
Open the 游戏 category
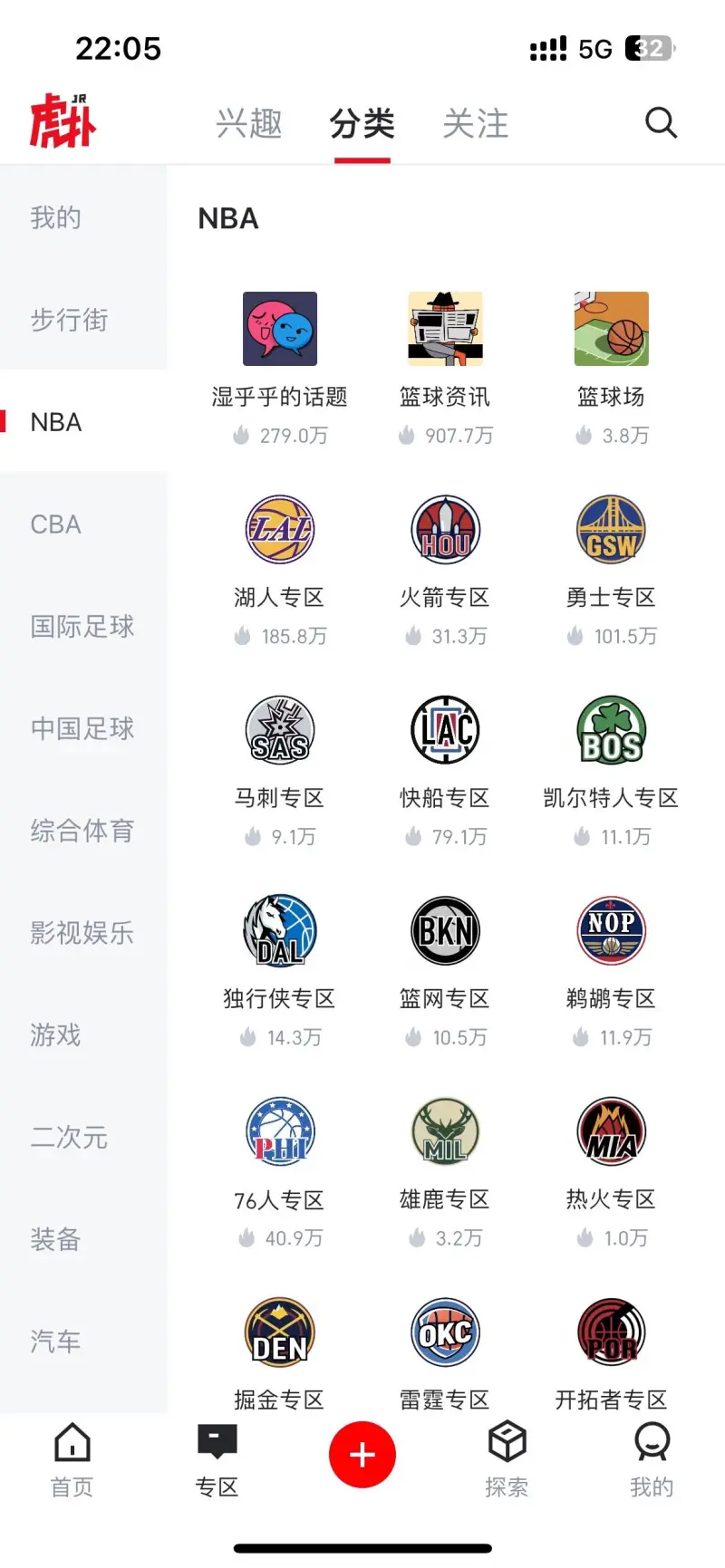click(56, 1034)
